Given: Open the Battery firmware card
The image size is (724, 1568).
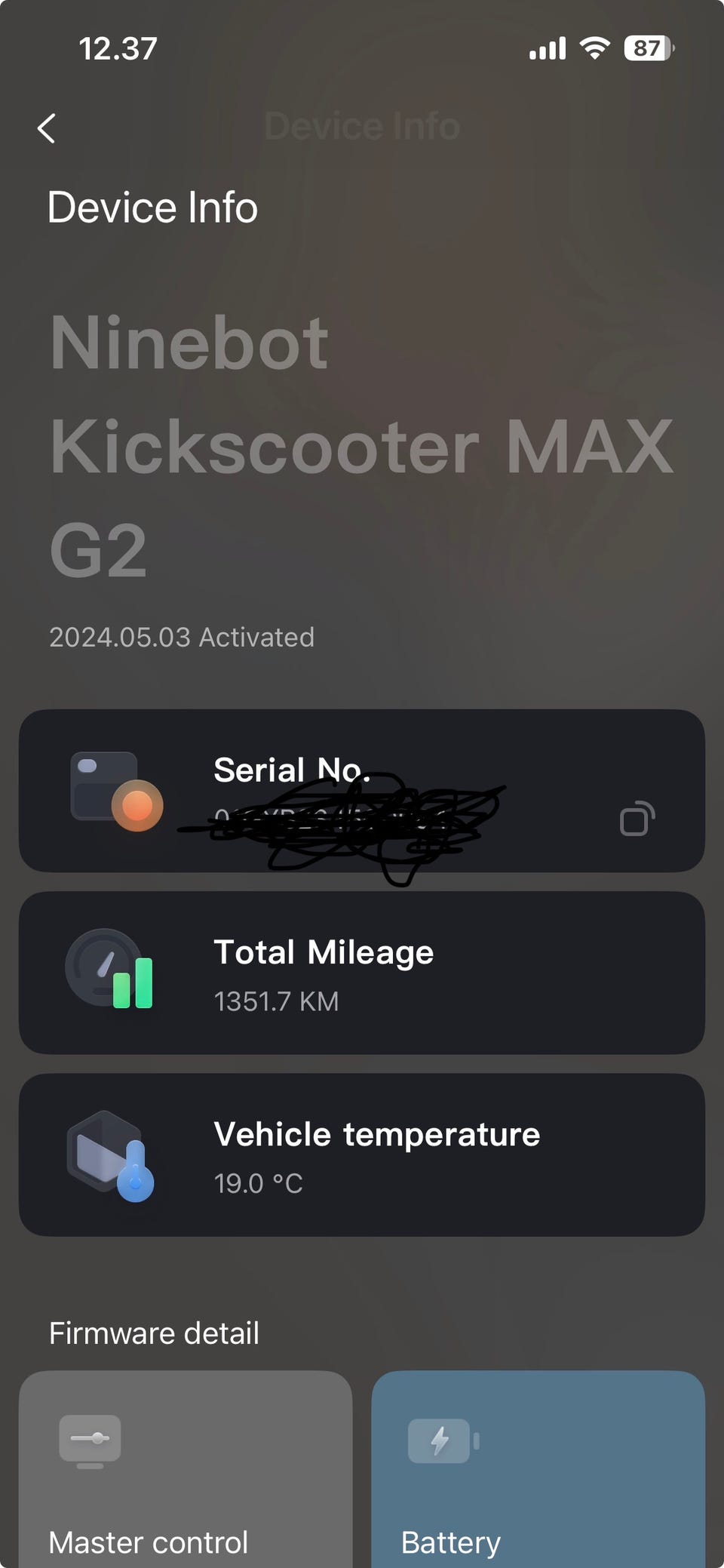Looking at the screenshot, I should (538, 1468).
